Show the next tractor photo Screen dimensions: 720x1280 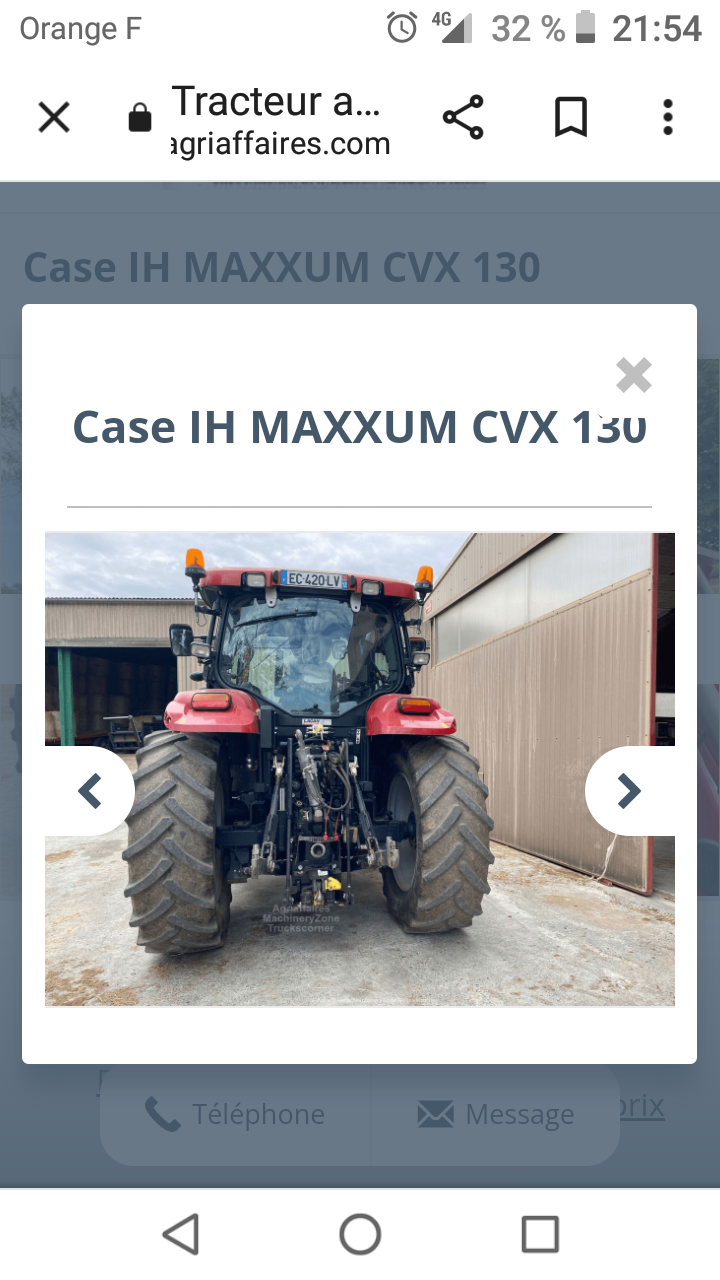(628, 791)
